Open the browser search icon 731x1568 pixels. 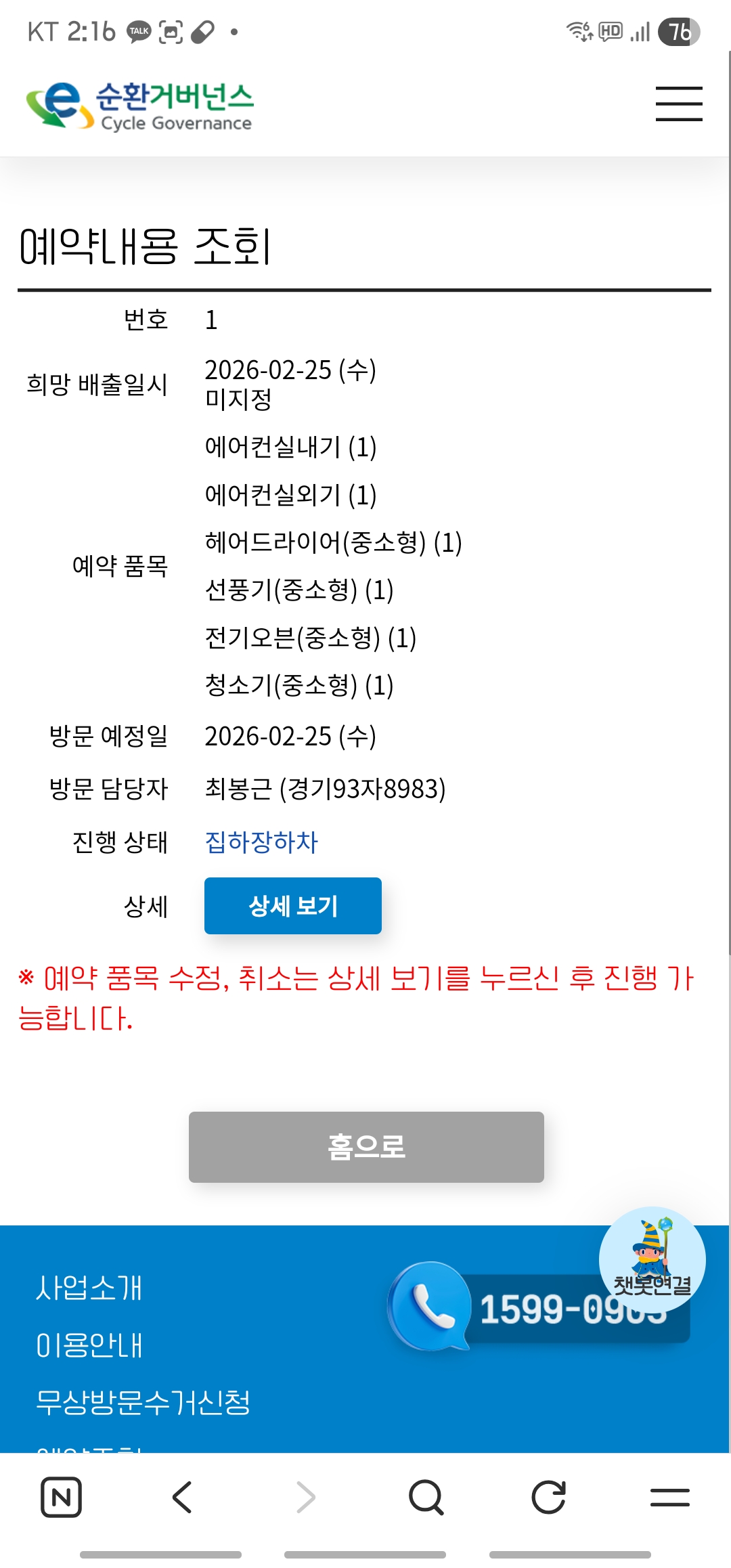pos(426,1497)
